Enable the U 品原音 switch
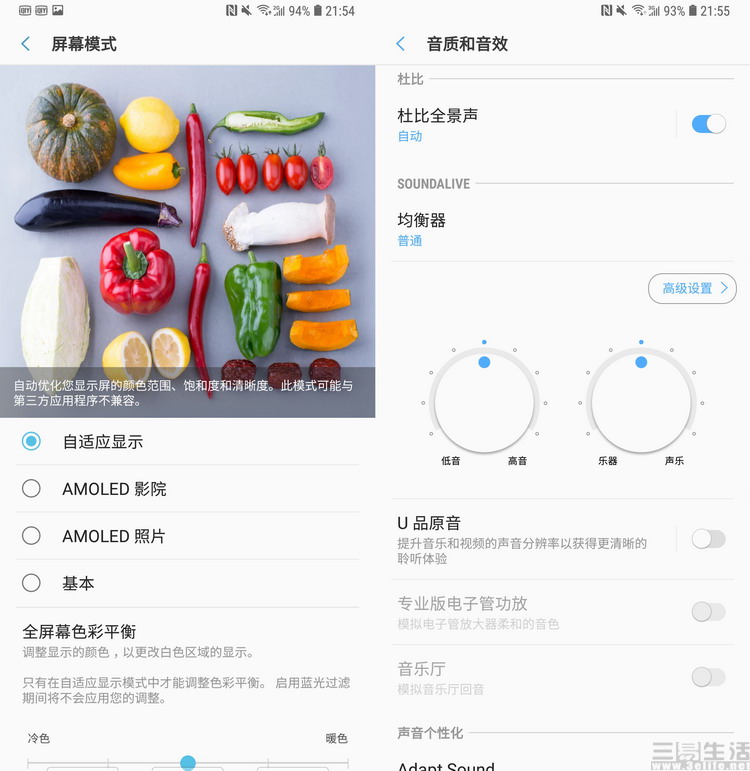750x771 pixels. (x=708, y=539)
